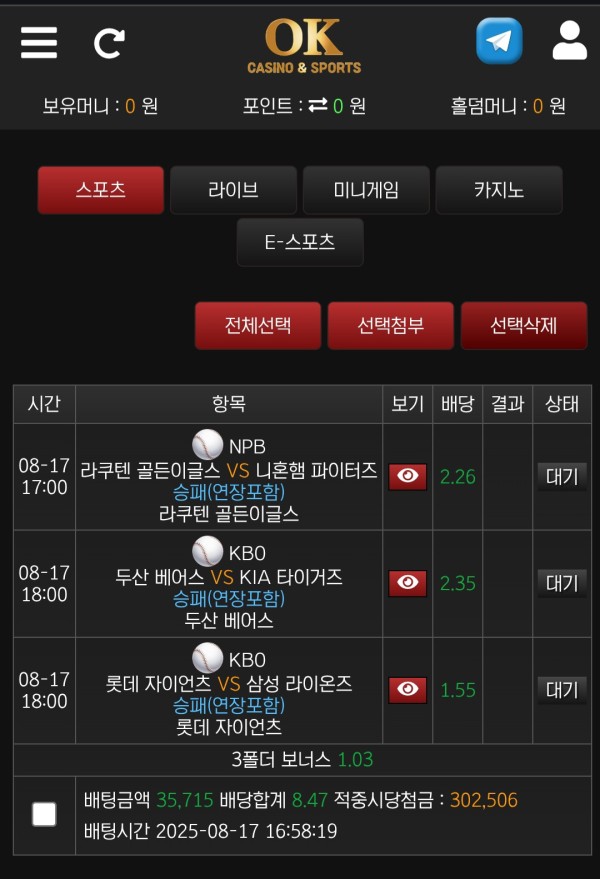Open the Telegram channel icon
This screenshot has height=879, width=600.
(499, 41)
